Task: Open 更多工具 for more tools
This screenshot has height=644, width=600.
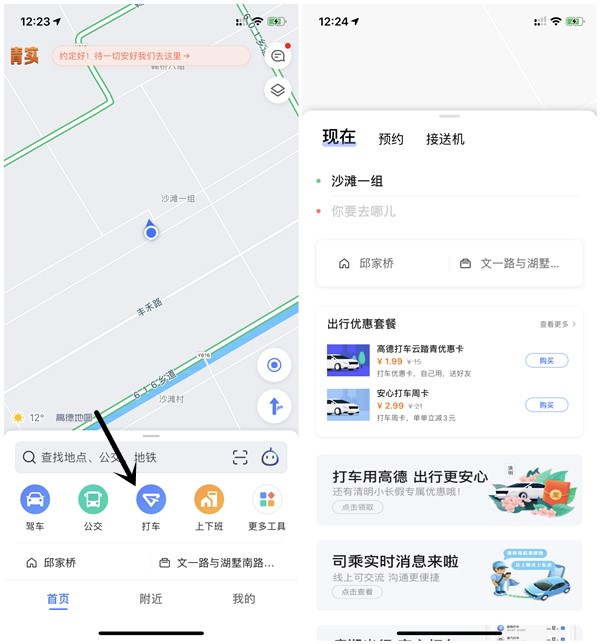Action: point(267,507)
